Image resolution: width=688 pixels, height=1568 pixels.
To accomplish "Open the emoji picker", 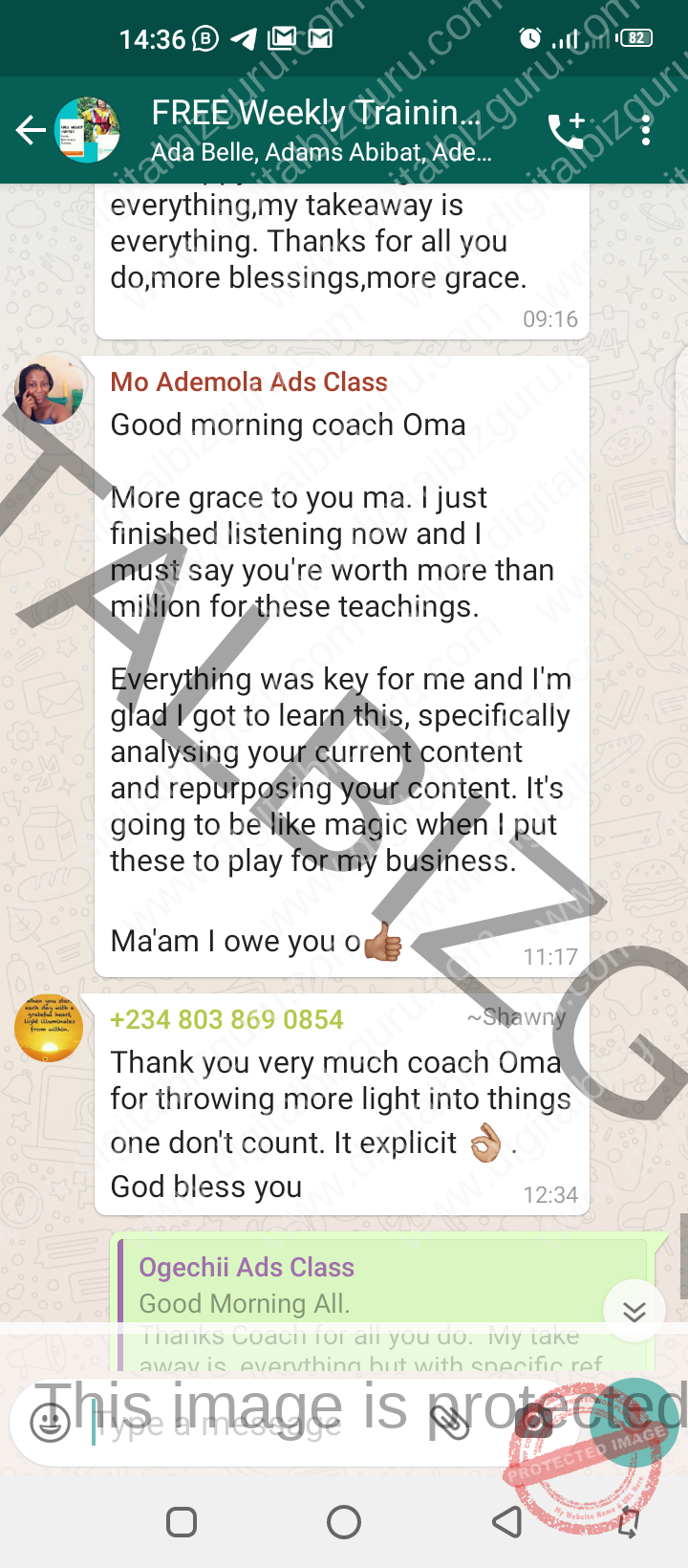I will (x=50, y=1423).
